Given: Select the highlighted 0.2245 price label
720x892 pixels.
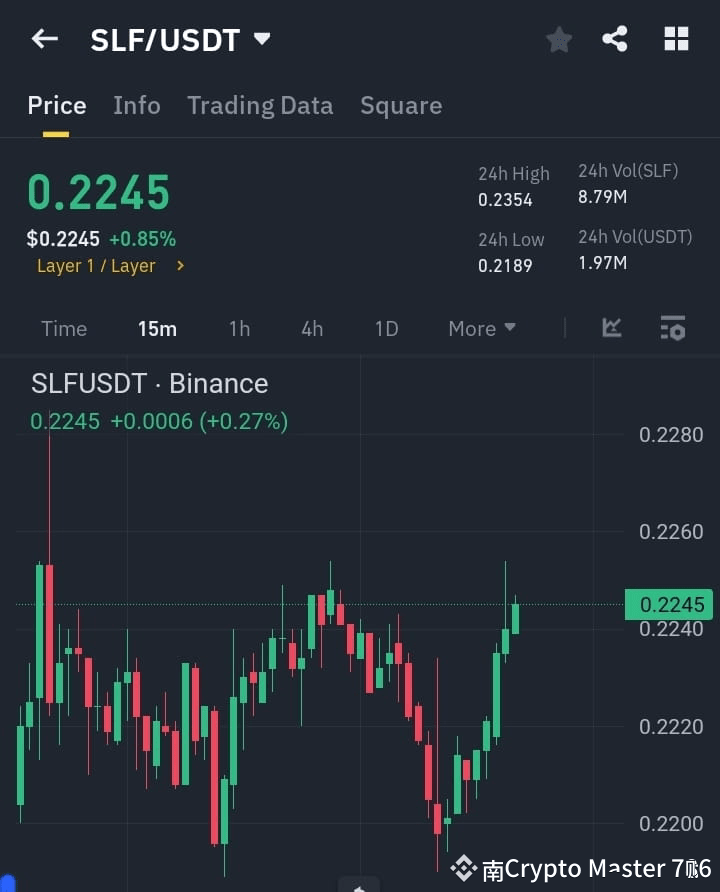Looking at the screenshot, I should [668, 604].
